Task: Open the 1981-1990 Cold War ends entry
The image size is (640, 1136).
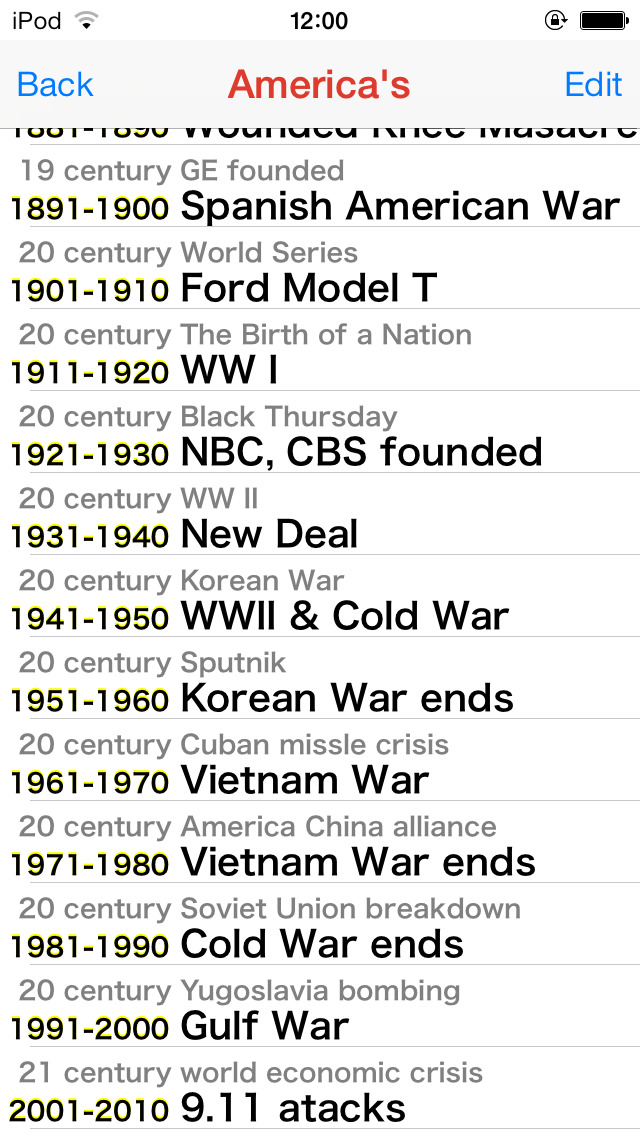Action: point(320,922)
